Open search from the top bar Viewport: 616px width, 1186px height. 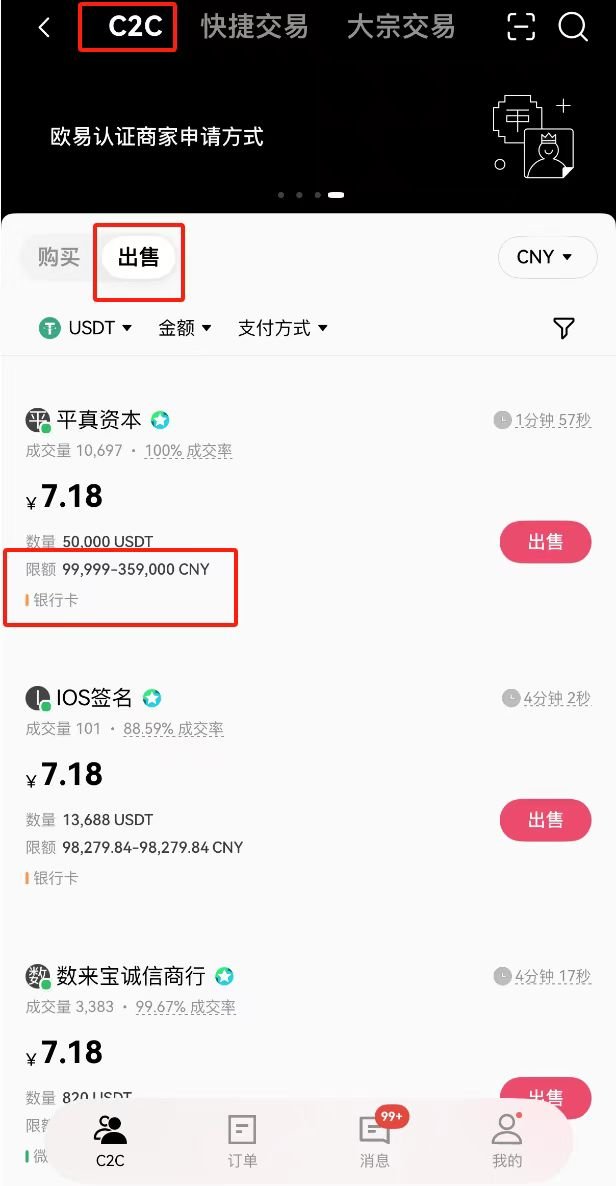pos(573,27)
